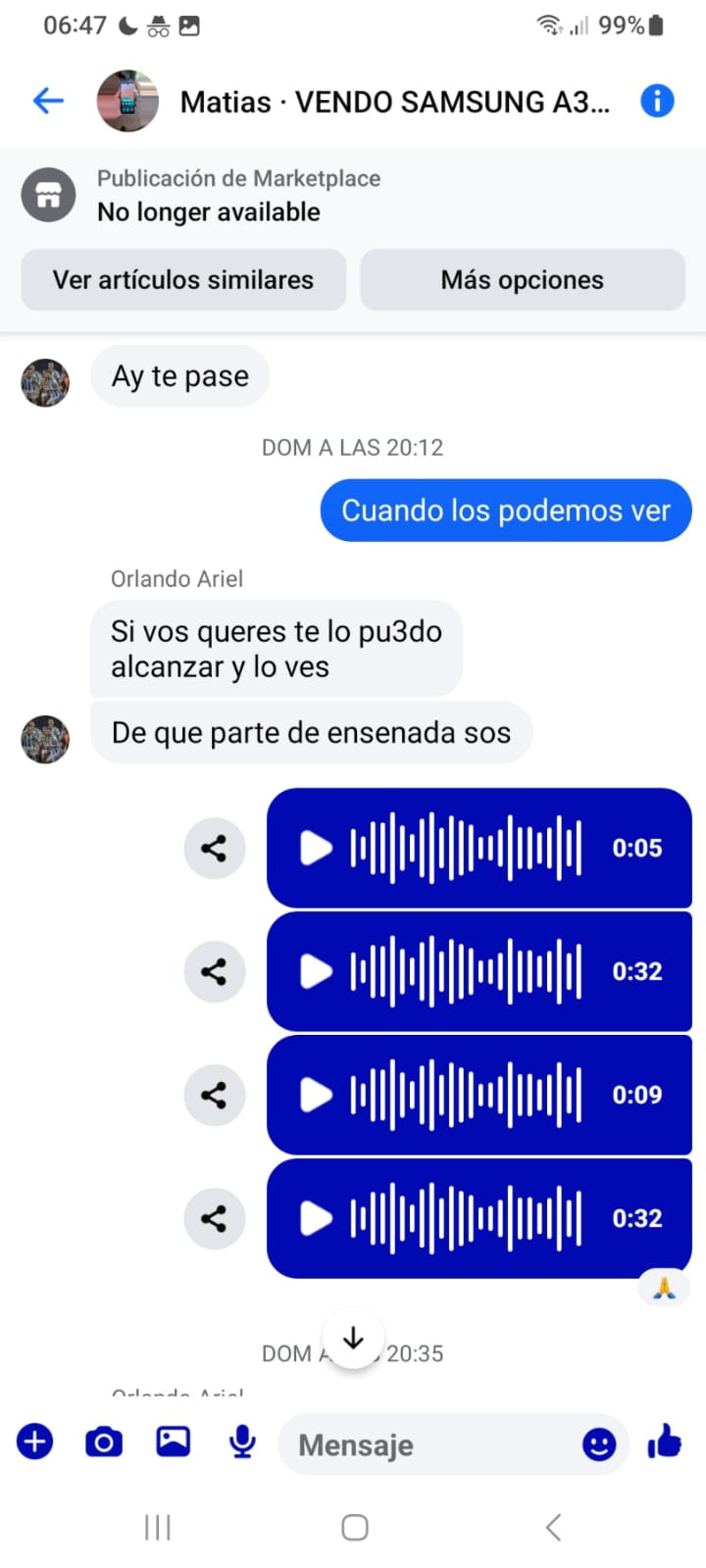The height and width of the screenshot is (1568, 706).
Task: Play the 0:09 voice message
Action: click(x=316, y=1095)
